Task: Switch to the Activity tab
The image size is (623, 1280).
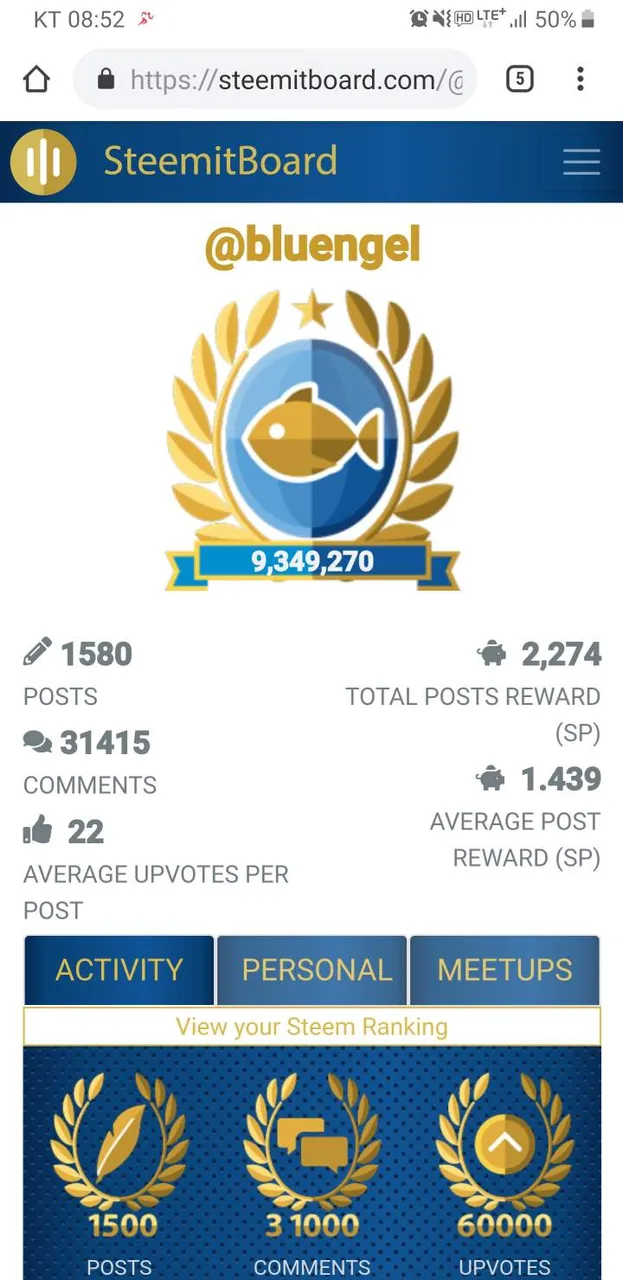Action: (x=119, y=969)
